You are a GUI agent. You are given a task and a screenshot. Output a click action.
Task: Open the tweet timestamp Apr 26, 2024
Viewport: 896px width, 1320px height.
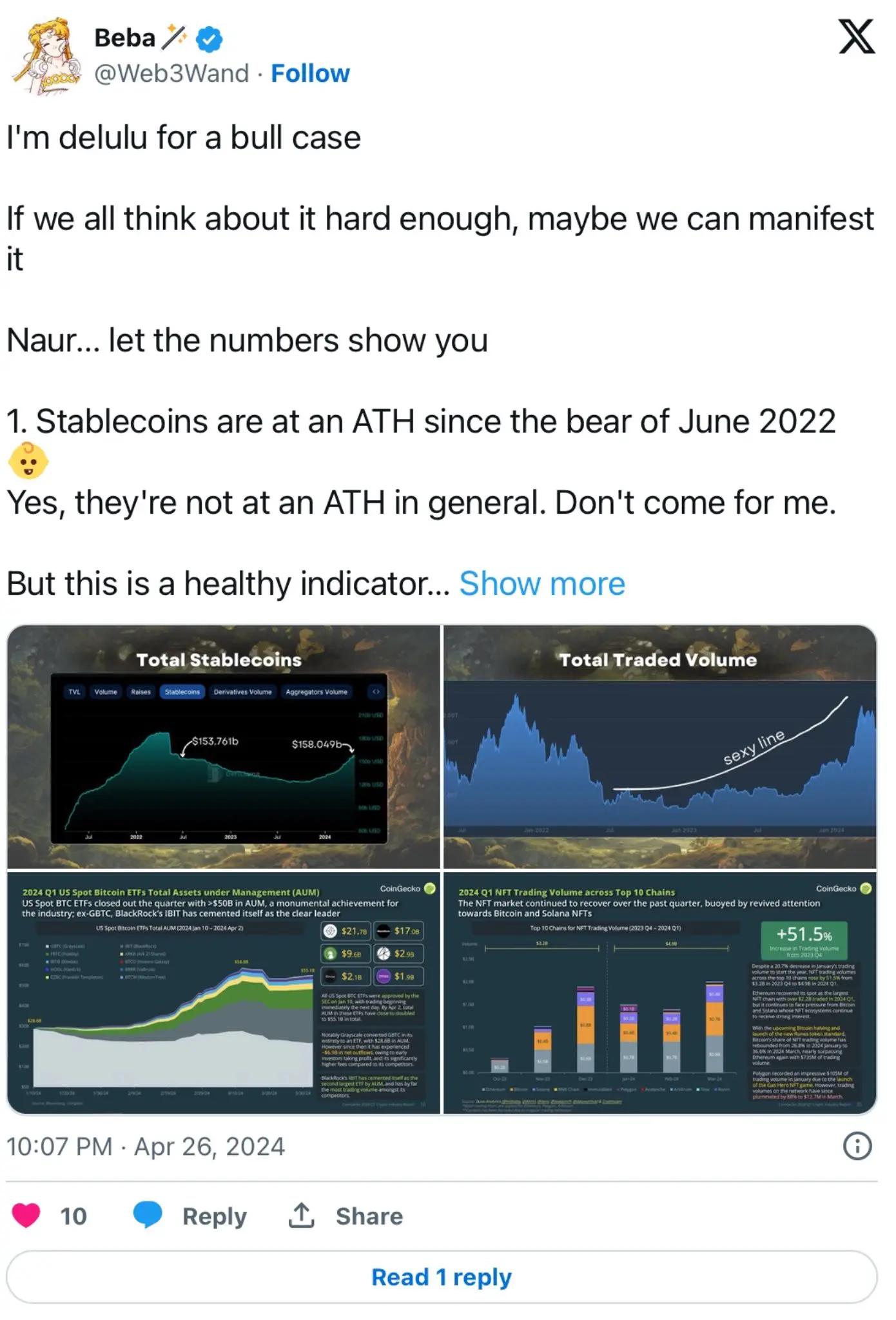[x=146, y=1147]
